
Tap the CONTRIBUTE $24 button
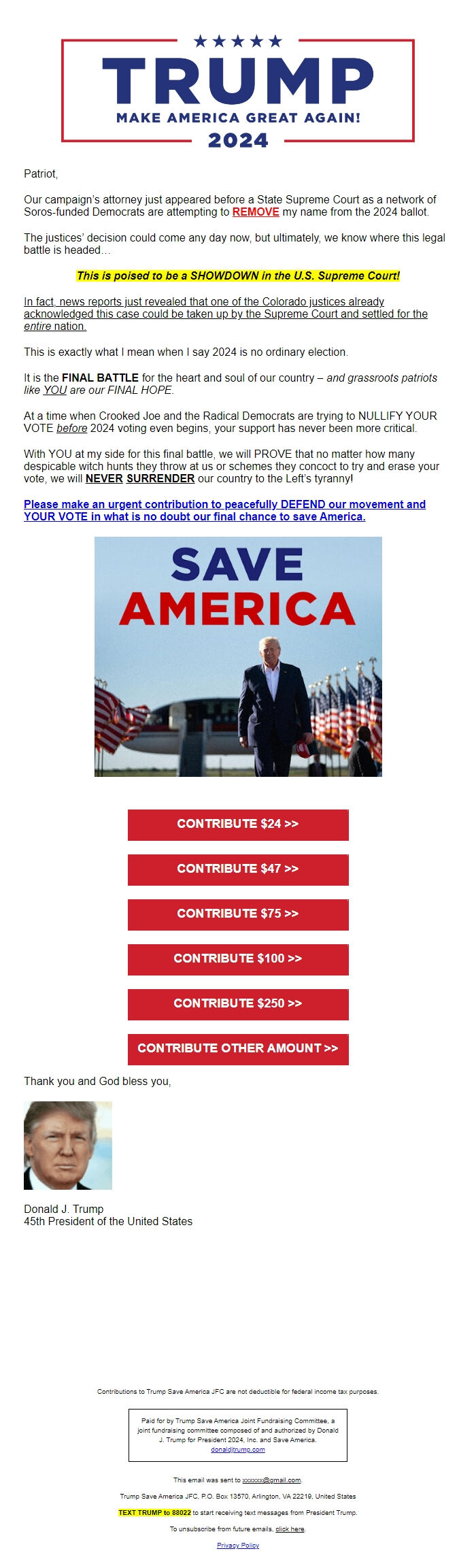pos(238,824)
